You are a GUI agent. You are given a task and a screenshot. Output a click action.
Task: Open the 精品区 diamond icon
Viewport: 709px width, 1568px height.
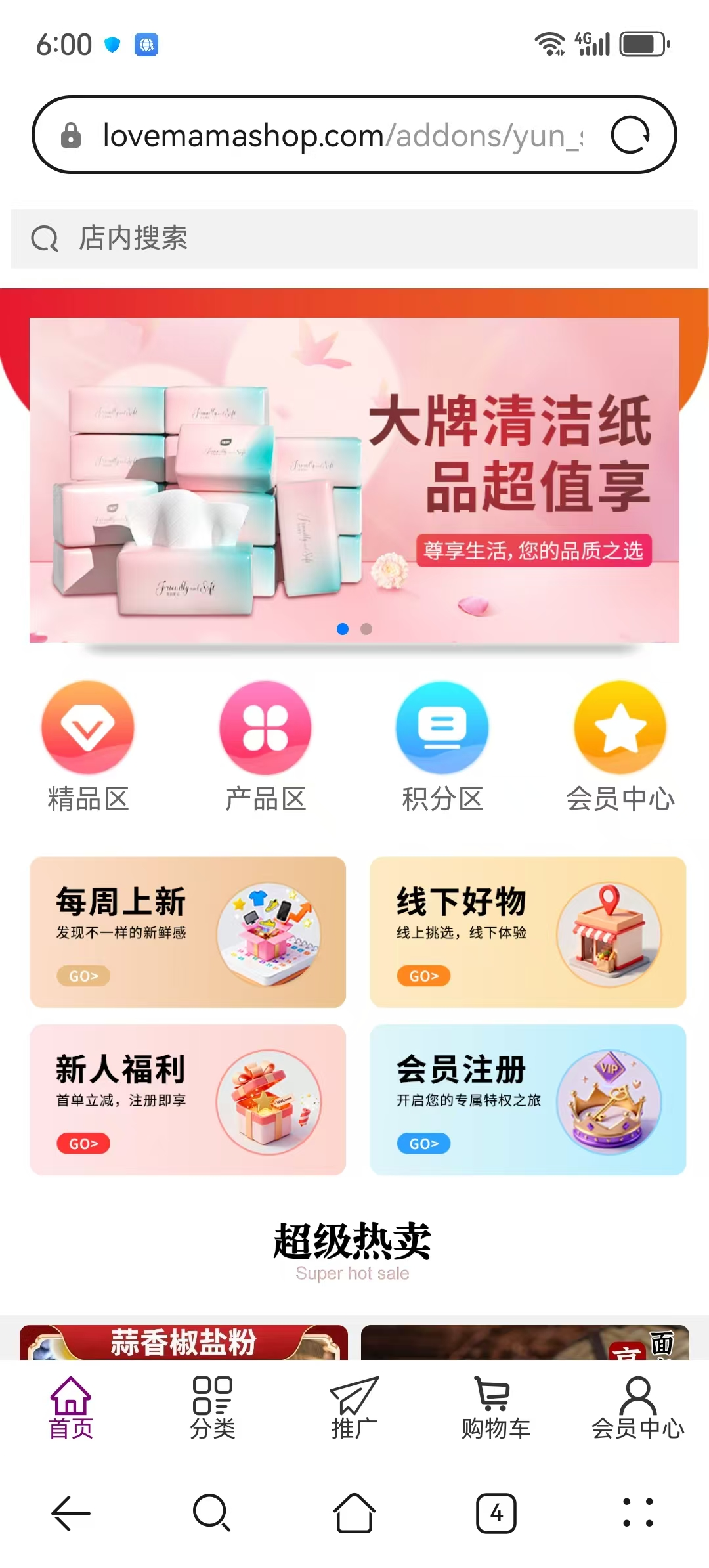point(89,727)
